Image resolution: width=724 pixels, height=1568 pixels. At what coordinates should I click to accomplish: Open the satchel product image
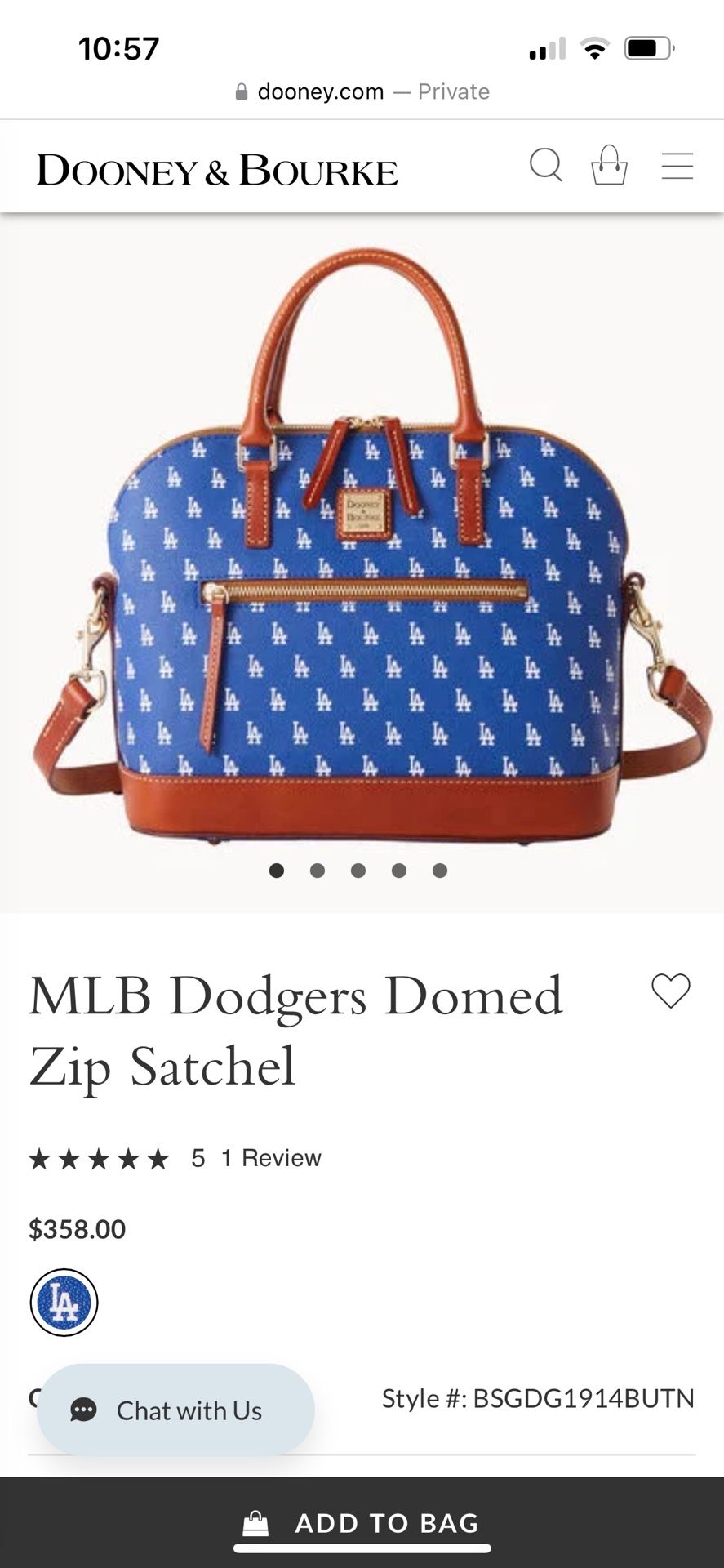362,555
